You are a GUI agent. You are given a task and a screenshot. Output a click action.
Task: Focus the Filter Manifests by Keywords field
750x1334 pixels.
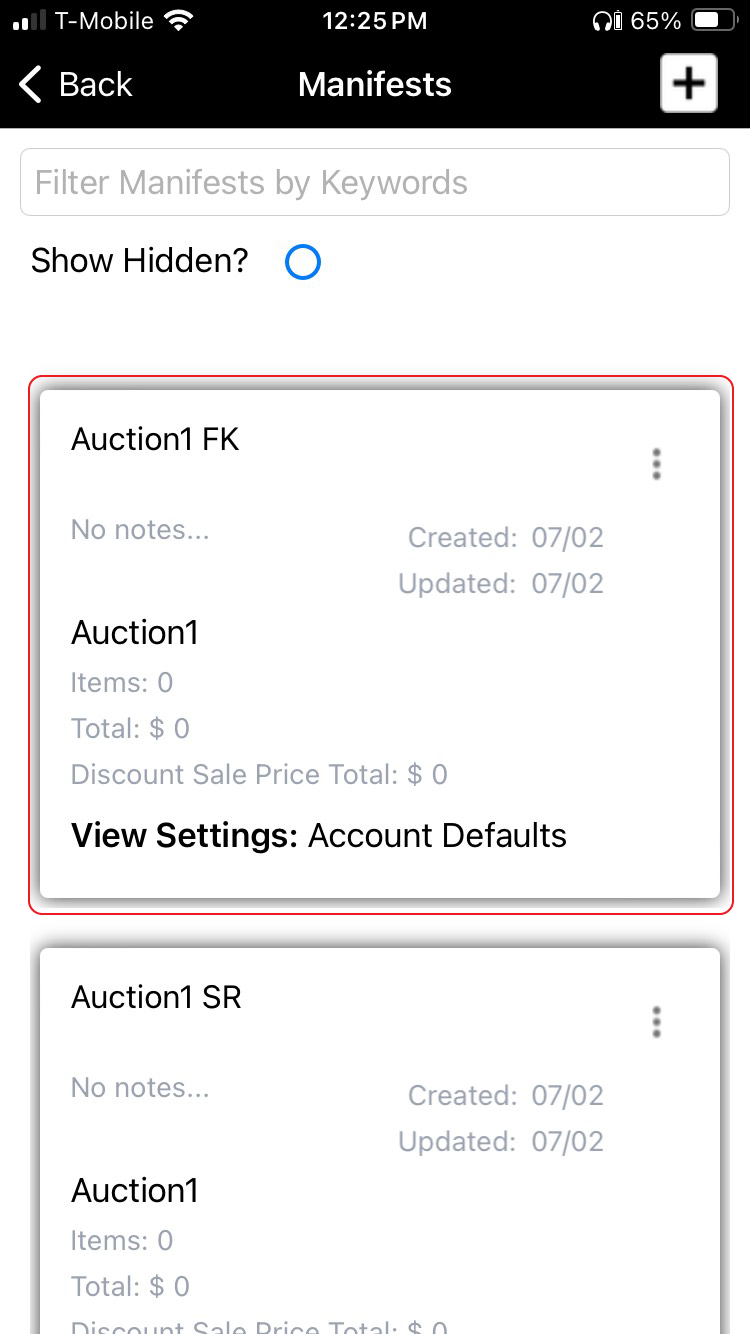pyautogui.click(x=375, y=182)
